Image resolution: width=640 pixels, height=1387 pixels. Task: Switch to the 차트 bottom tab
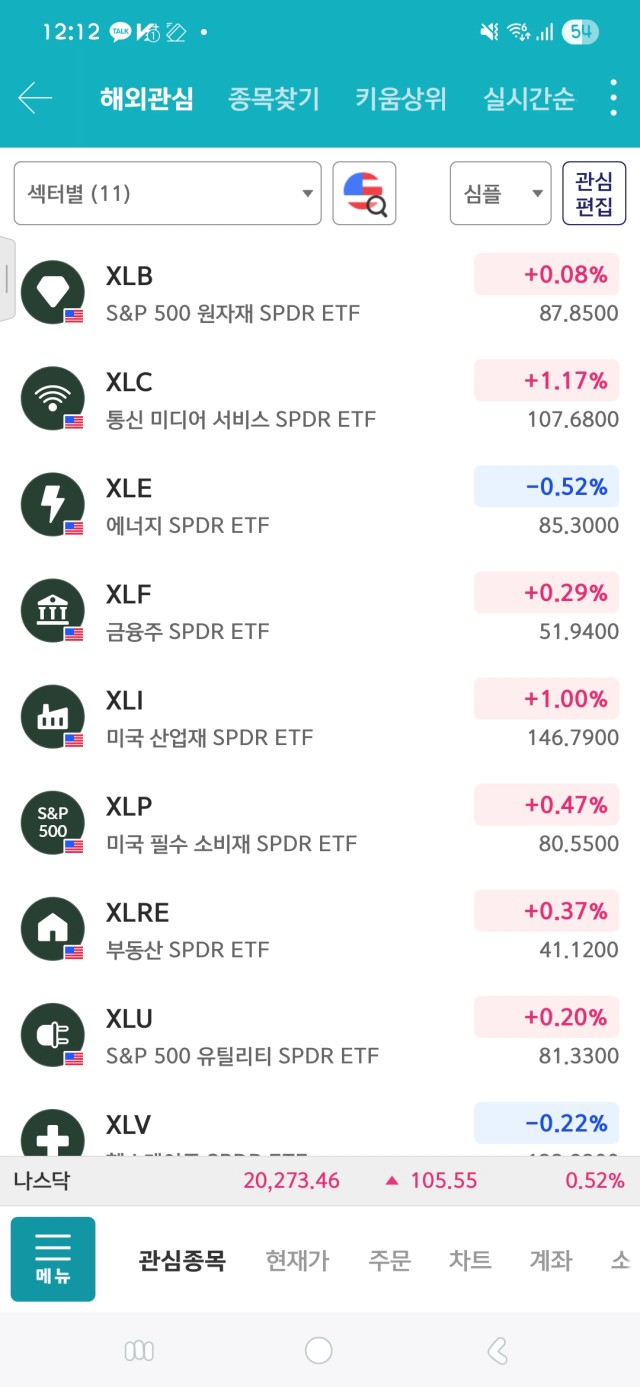coord(470,1260)
